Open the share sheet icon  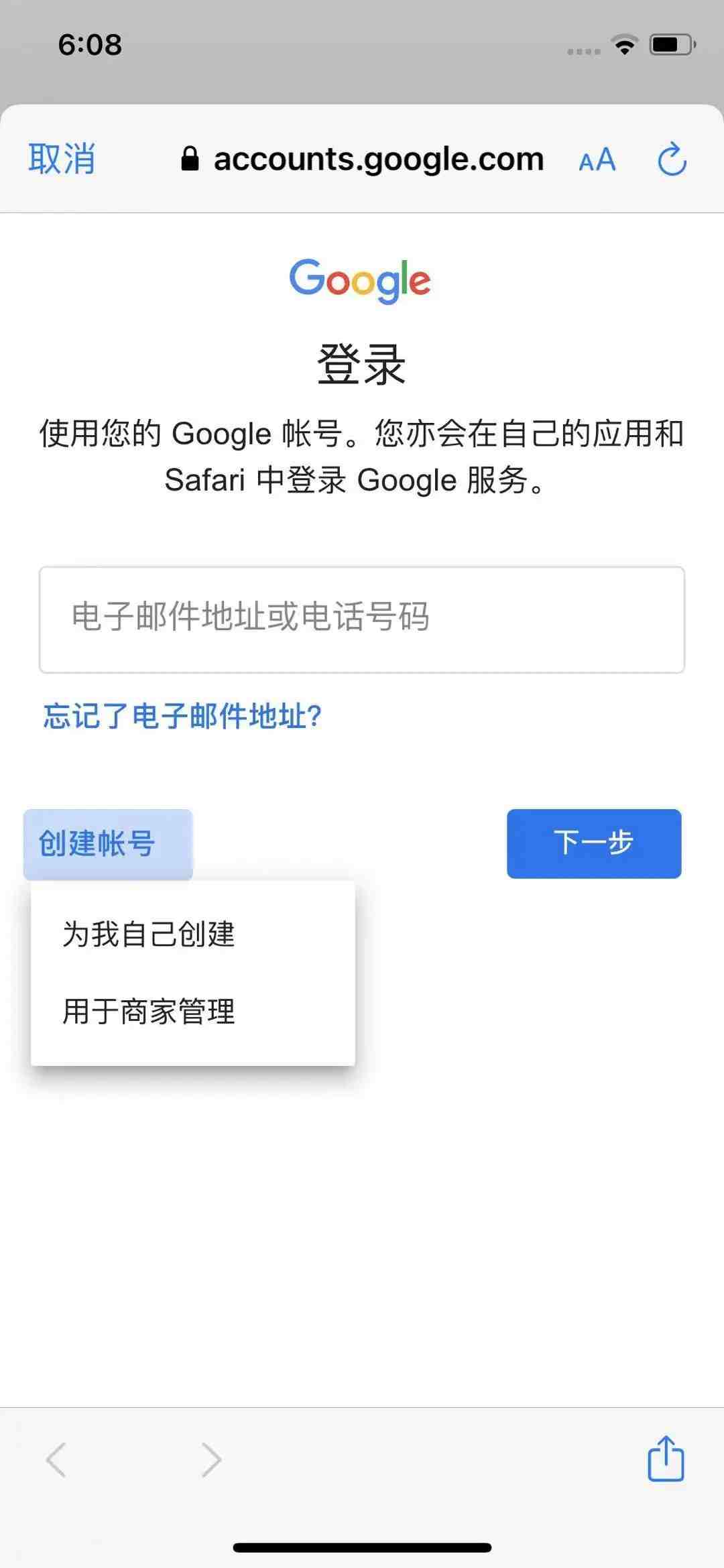click(666, 1458)
